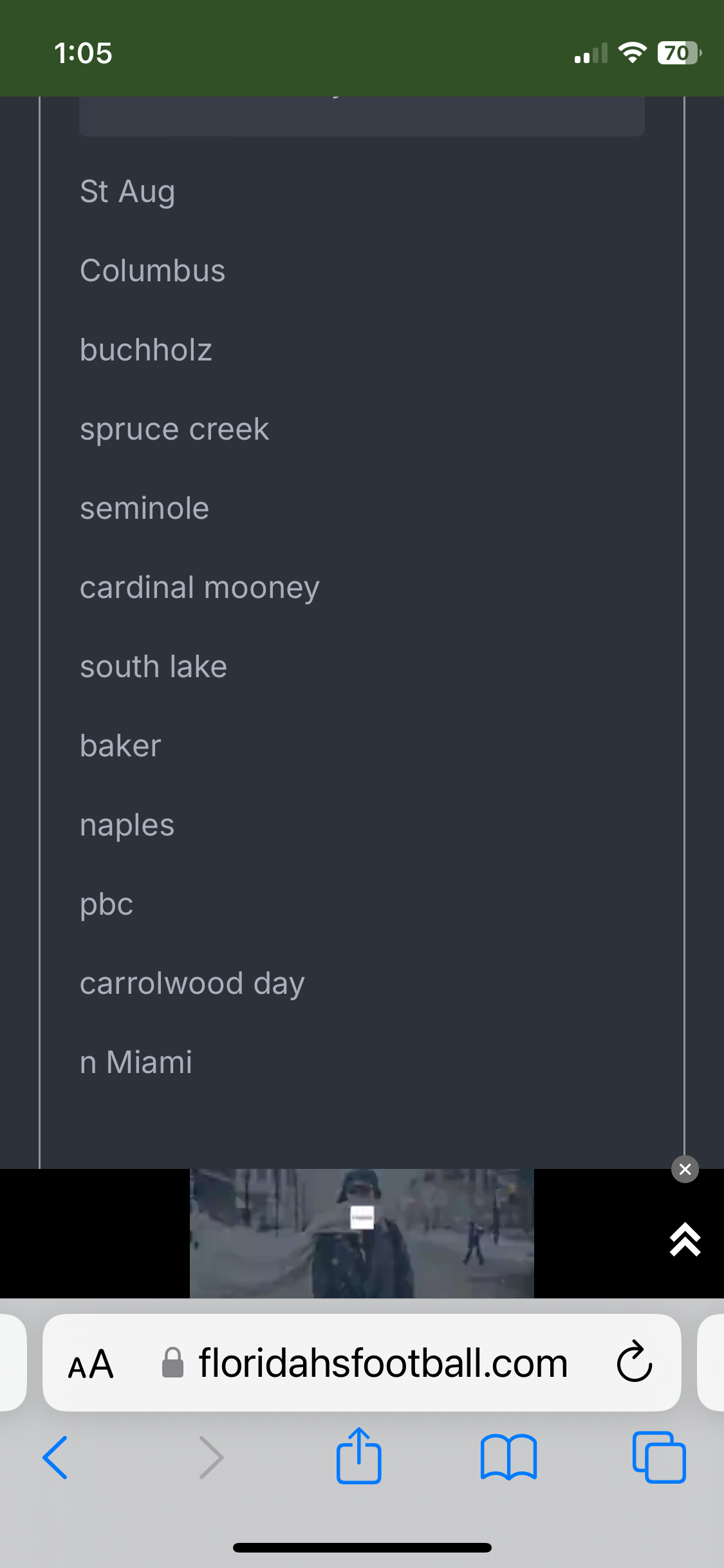This screenshot has height=1568, width=724.
Task: Reload the current page
Action: click(x=635, y=1362)
